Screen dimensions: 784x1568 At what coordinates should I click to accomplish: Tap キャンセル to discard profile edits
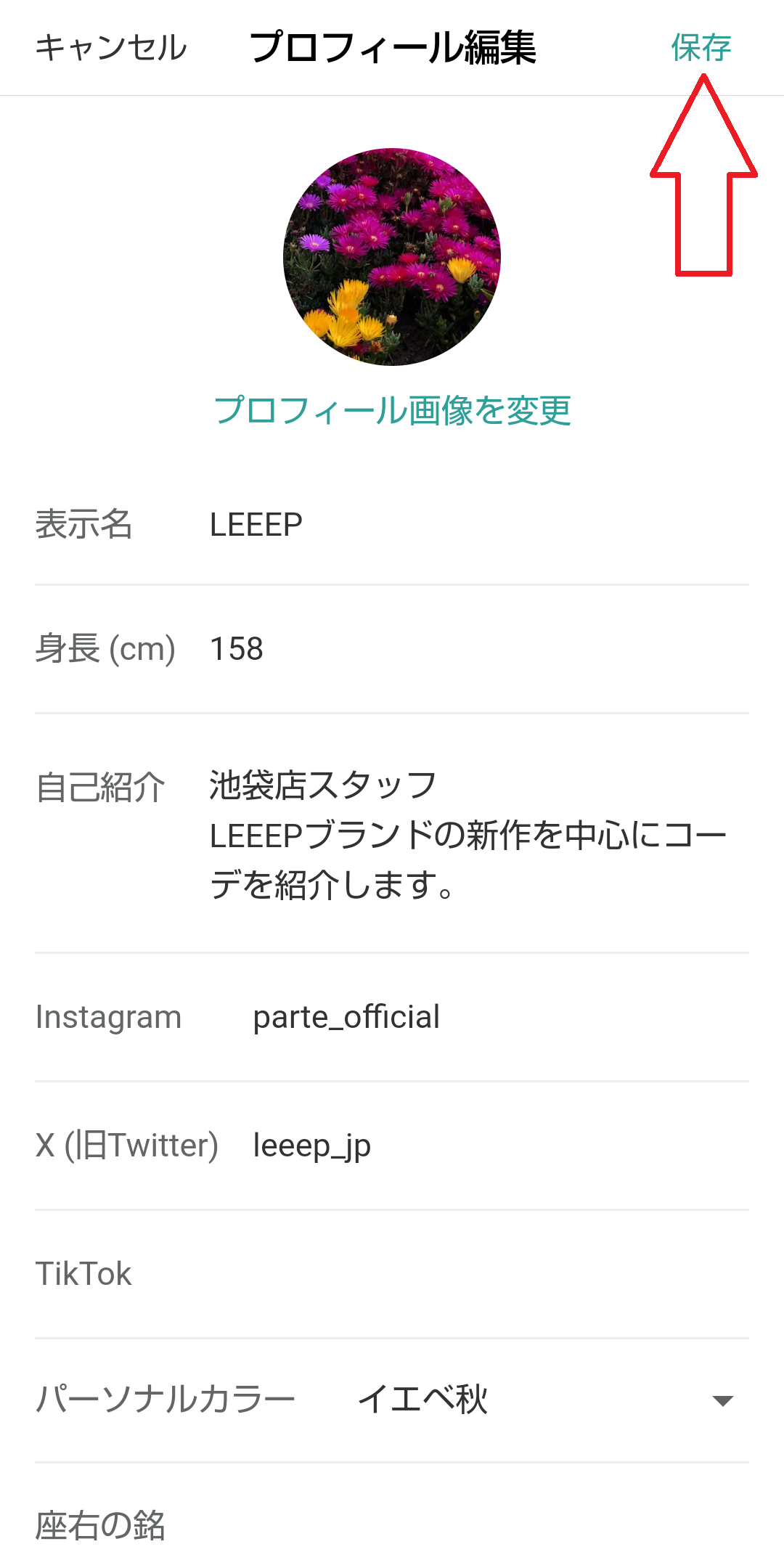tap(111, 48)
